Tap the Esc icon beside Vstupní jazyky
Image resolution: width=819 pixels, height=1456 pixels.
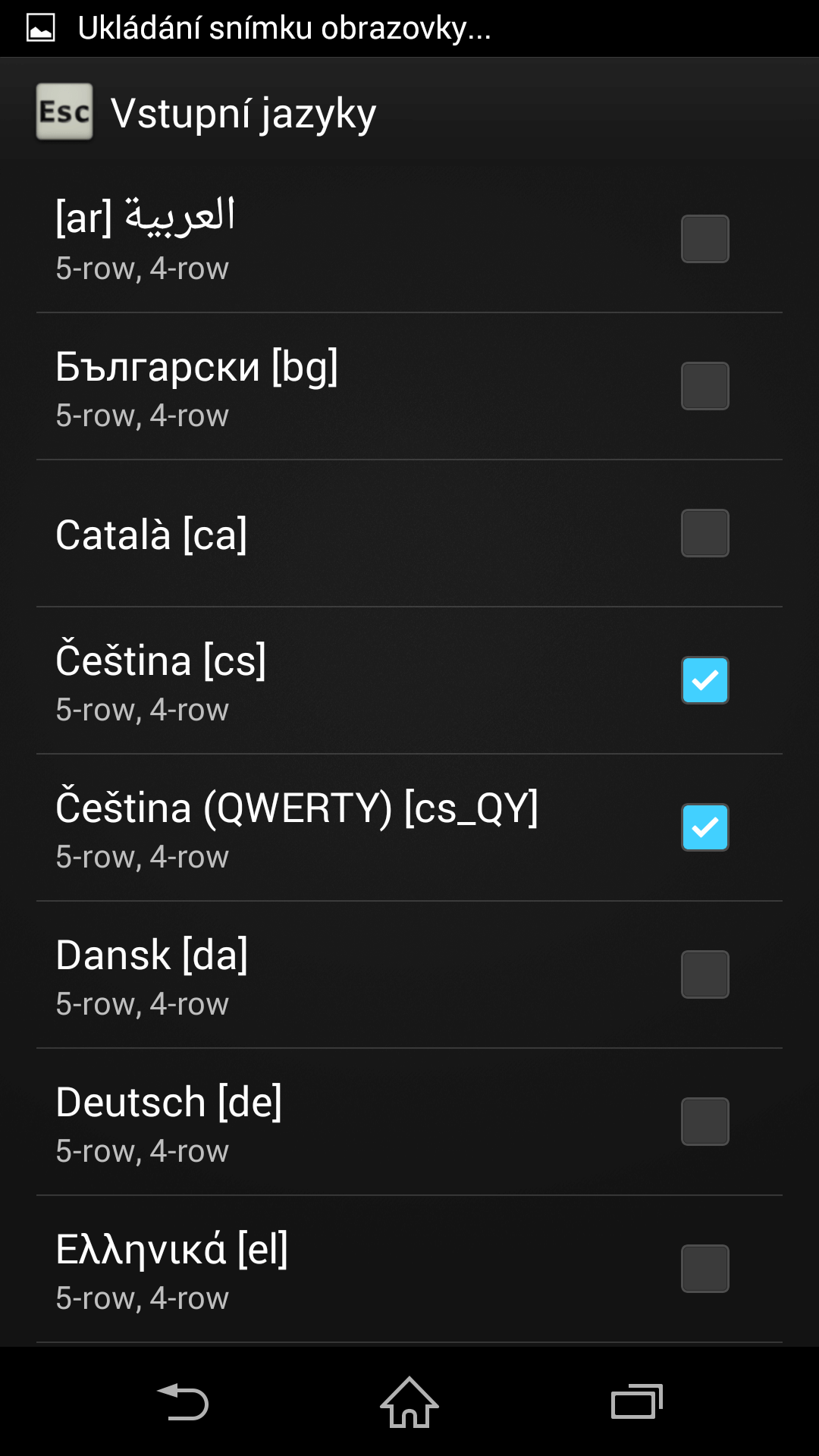[64, 112]
